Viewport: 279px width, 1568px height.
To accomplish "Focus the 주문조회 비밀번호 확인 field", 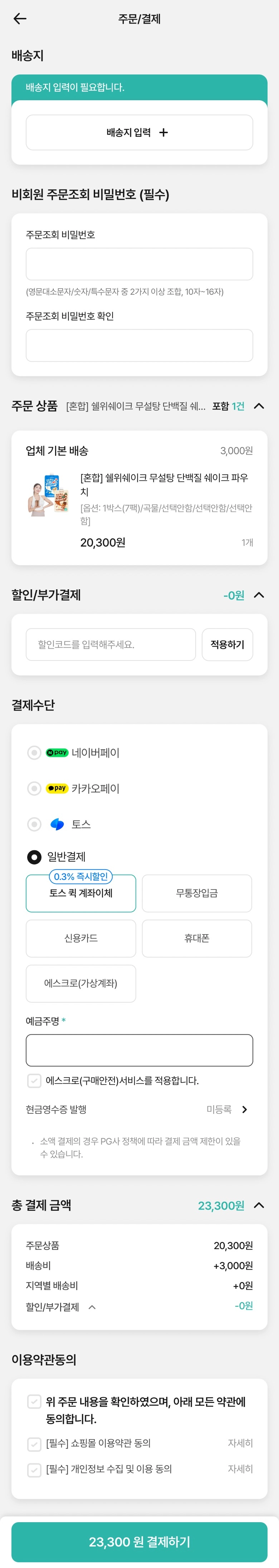I will [139, 346].
